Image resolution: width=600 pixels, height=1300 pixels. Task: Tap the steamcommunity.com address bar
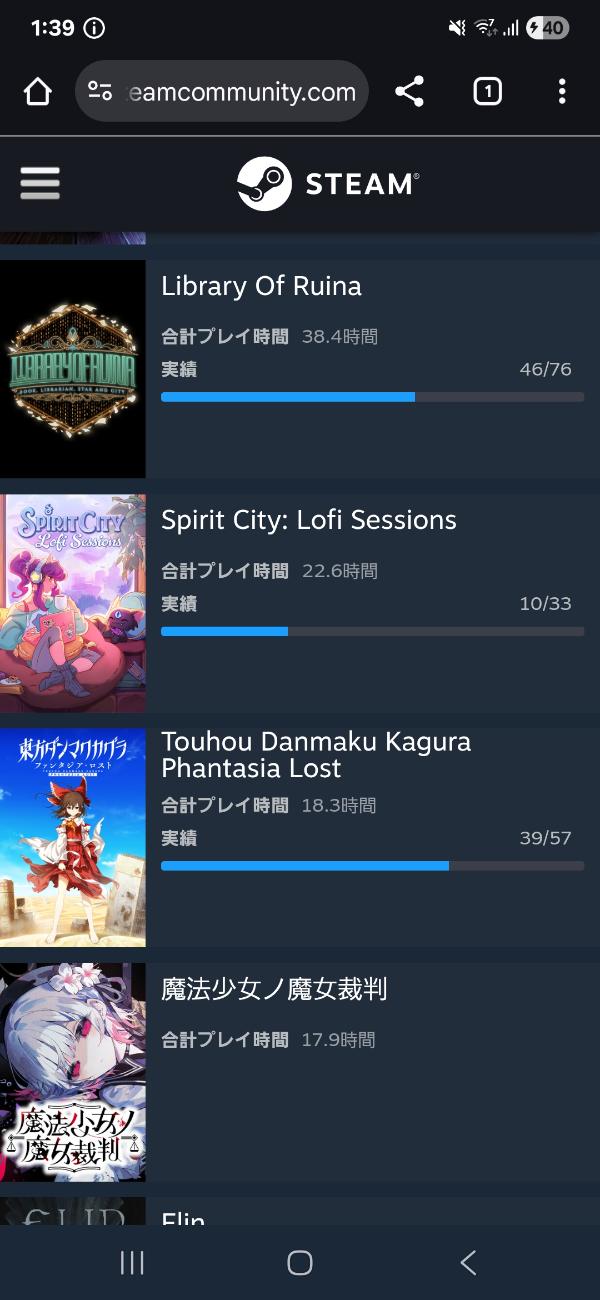tap(240, 92)
